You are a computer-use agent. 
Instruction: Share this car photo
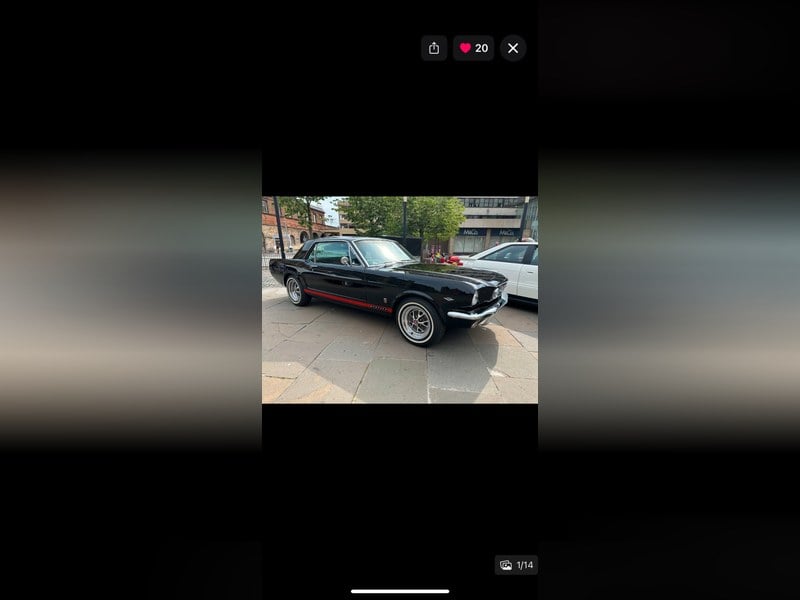(x=434, y=48)
